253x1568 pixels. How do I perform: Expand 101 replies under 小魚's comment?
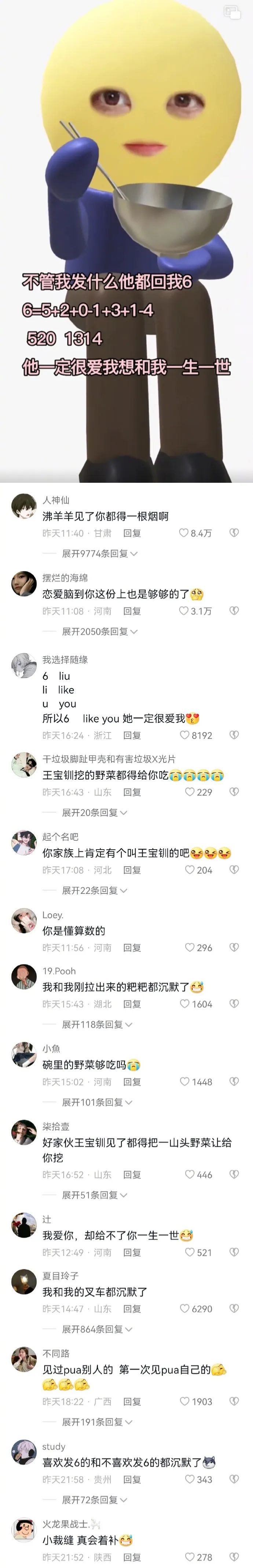click(97, 1102)
